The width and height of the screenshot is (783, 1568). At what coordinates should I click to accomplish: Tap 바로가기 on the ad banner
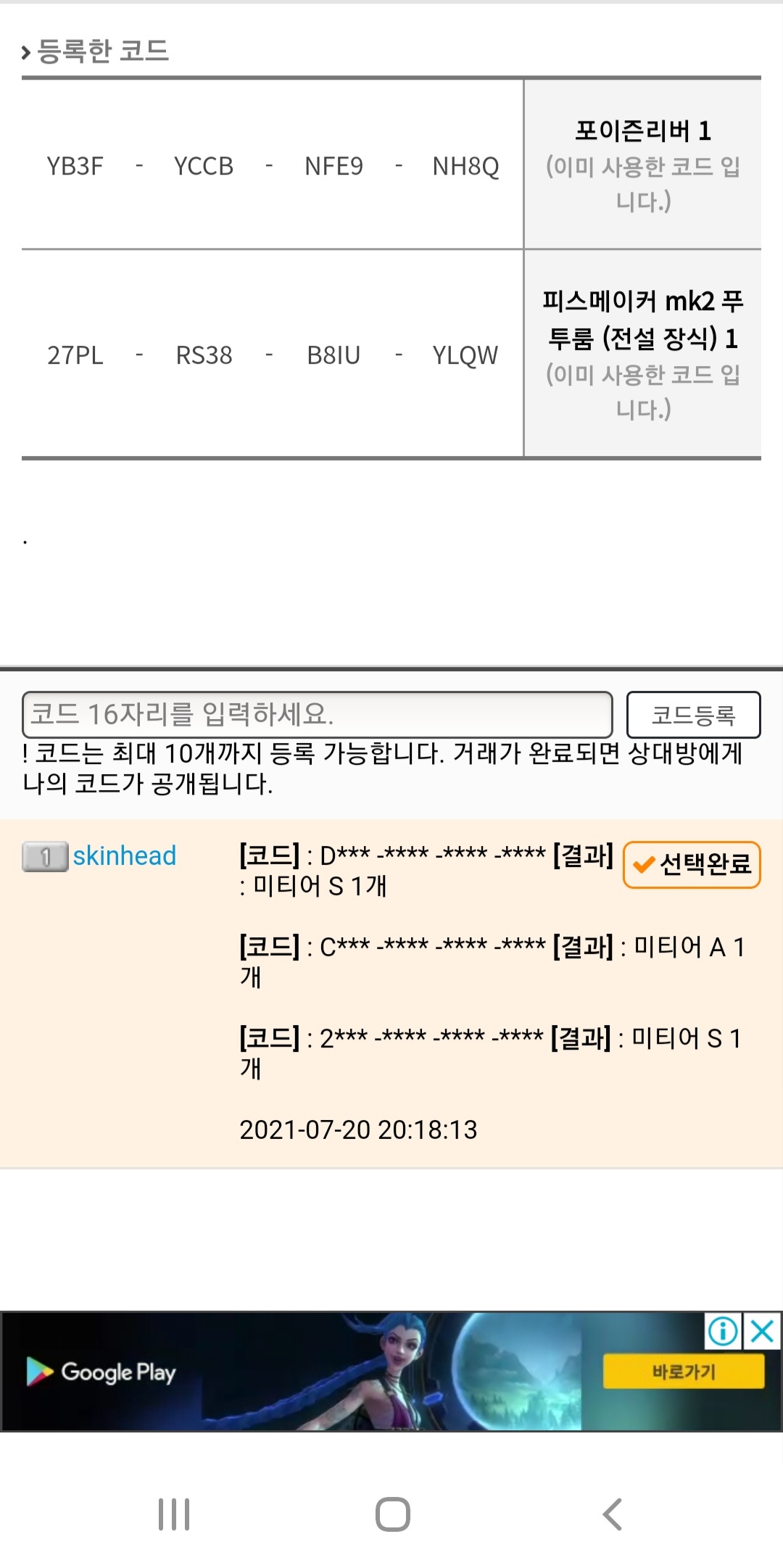pyautogui.click(x=683, y=1372)
